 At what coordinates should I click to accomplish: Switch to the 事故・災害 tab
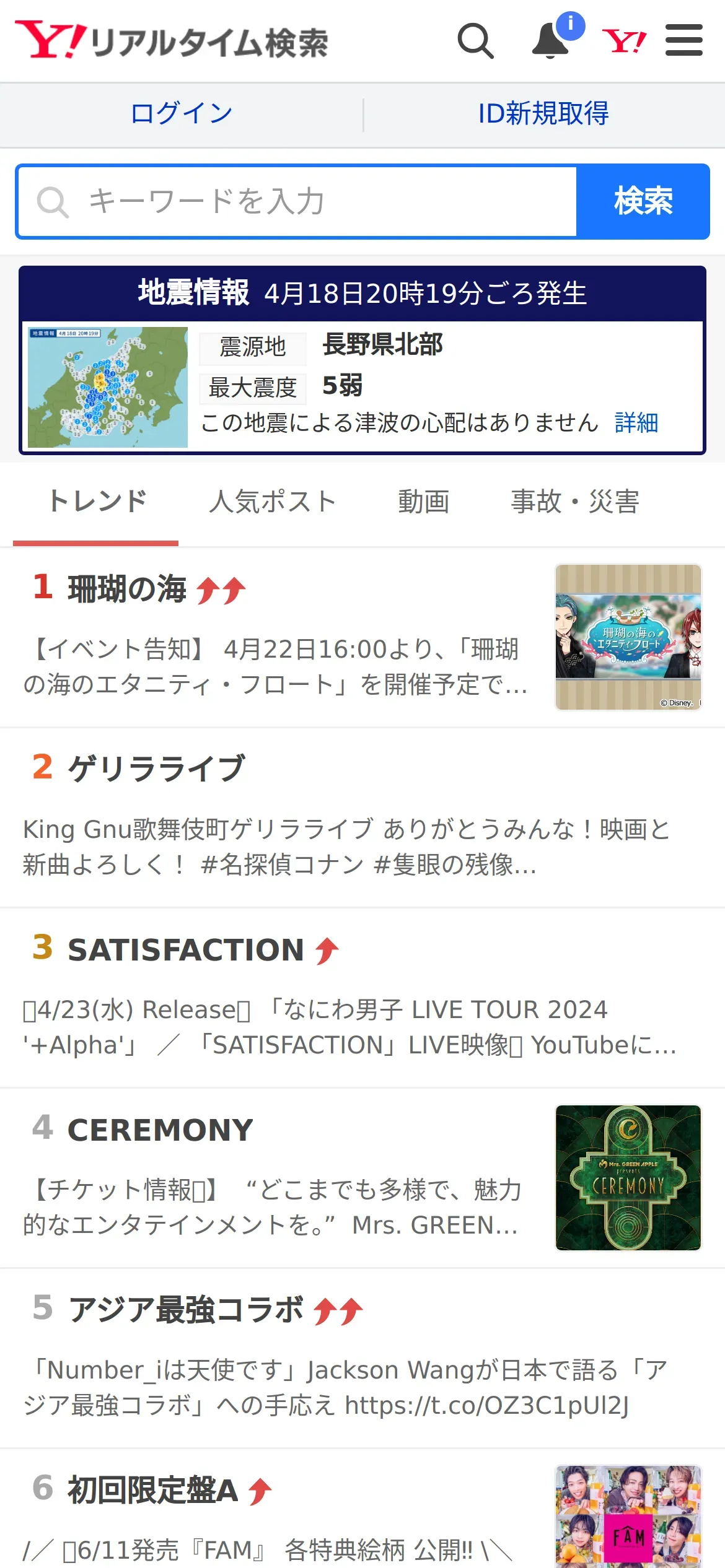[574, 502]
